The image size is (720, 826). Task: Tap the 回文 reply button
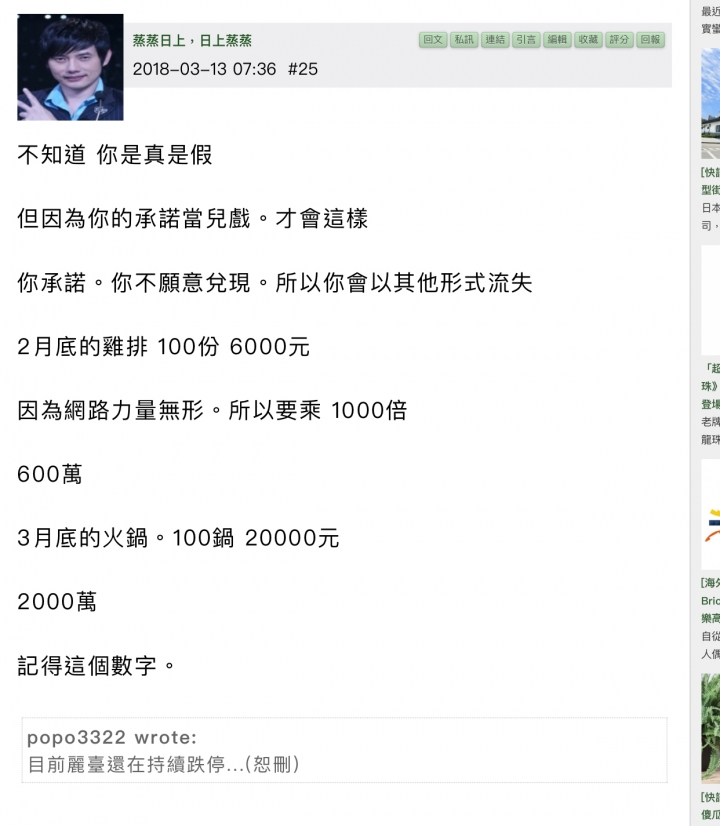point(433,40)
